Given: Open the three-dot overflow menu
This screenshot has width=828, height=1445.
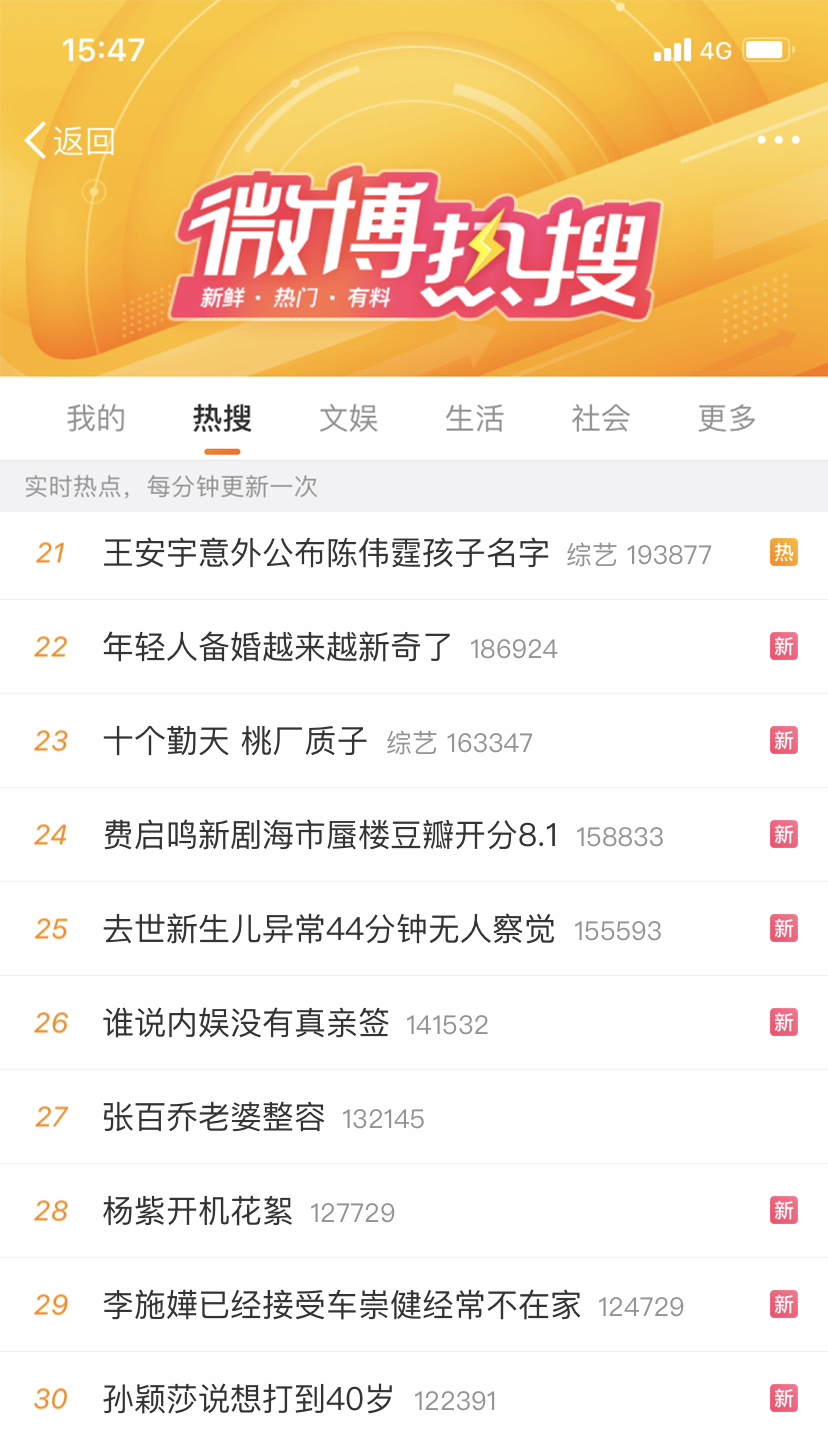Looking at the screenshot, I should tap(778, 140).
